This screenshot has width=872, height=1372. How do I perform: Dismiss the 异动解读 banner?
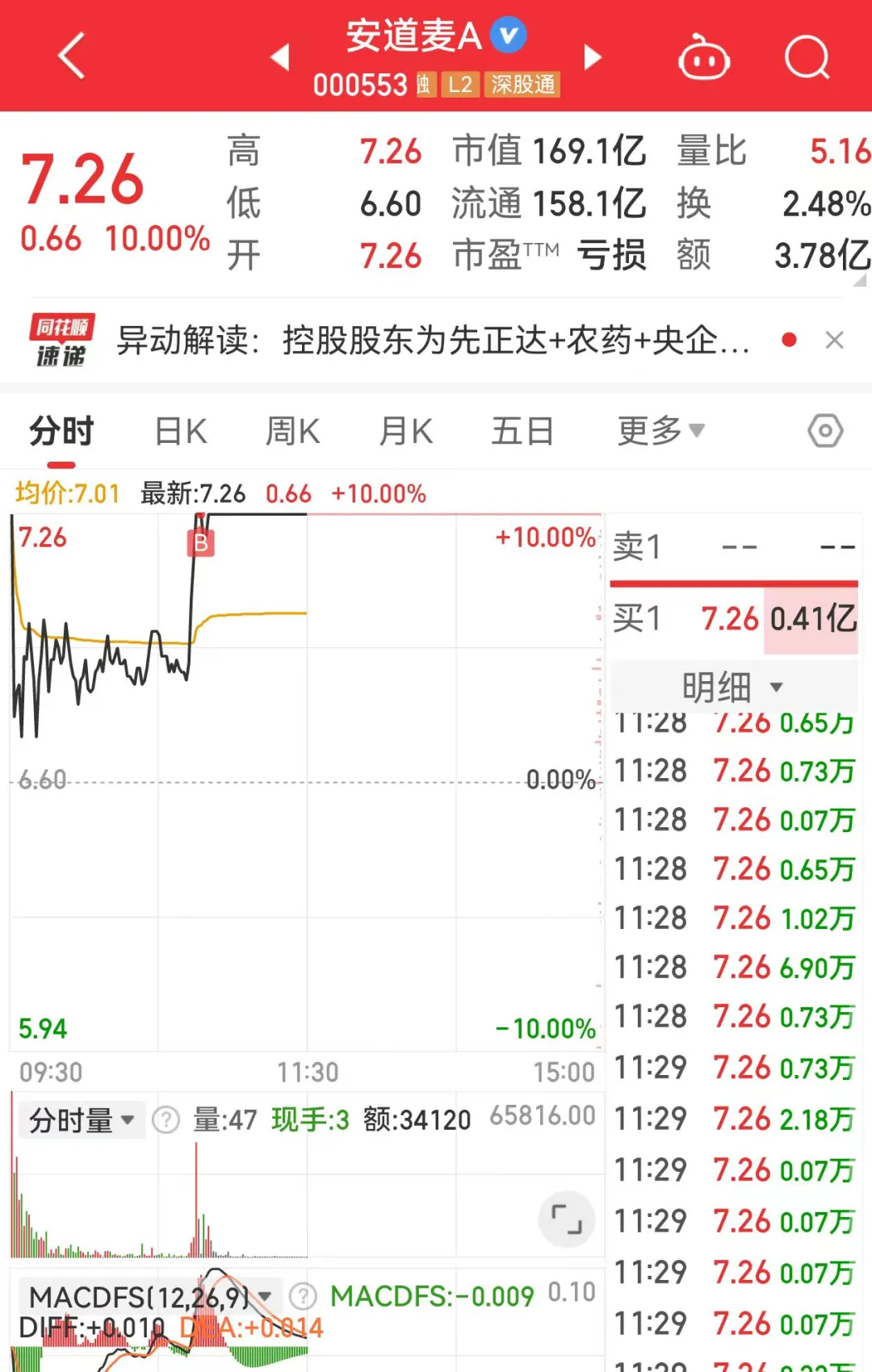(835, 341)
